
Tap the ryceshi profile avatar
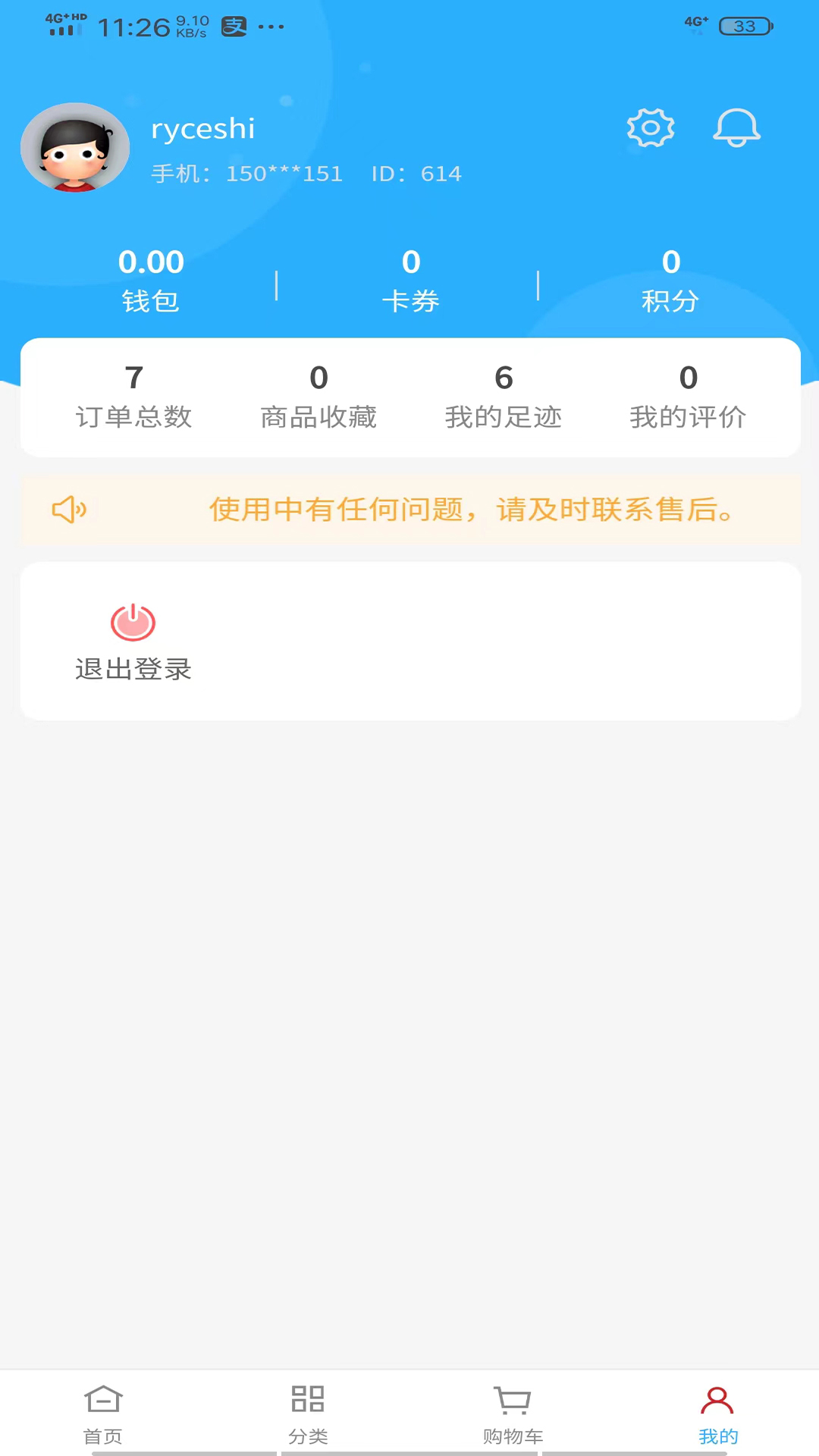tap(75, 148)
